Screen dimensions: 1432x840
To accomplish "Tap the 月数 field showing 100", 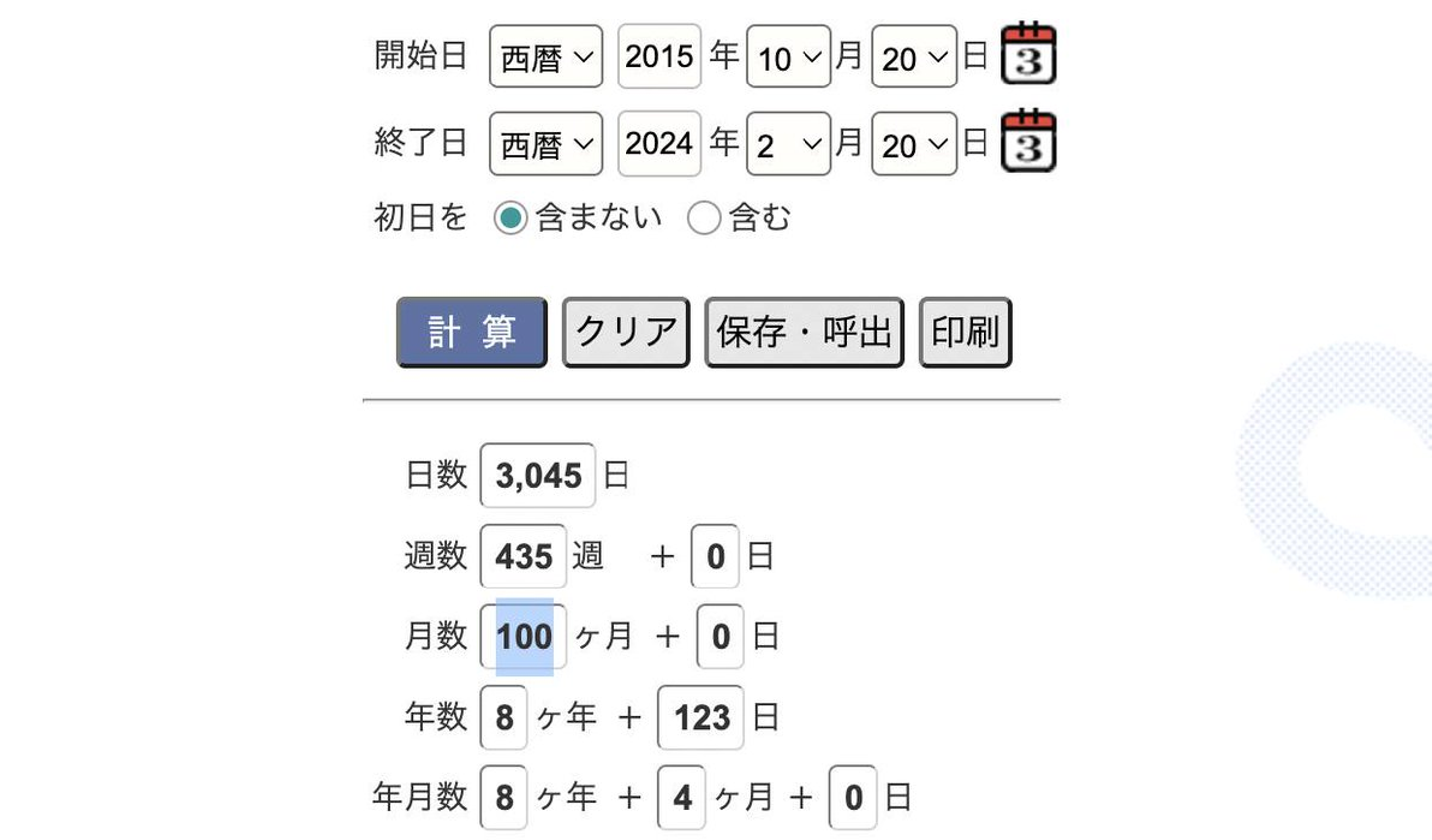I will (x=524, y=637).
